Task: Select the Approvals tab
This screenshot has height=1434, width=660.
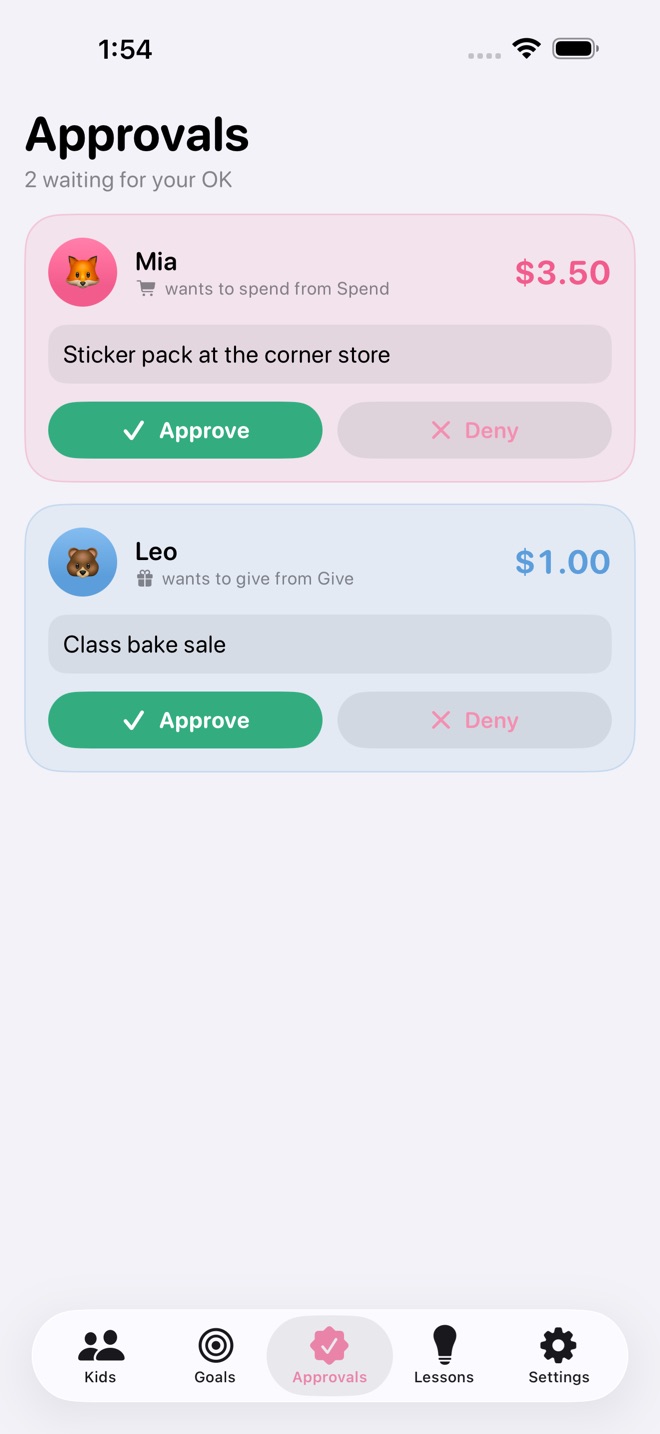Action: (x=330, y=1356)
